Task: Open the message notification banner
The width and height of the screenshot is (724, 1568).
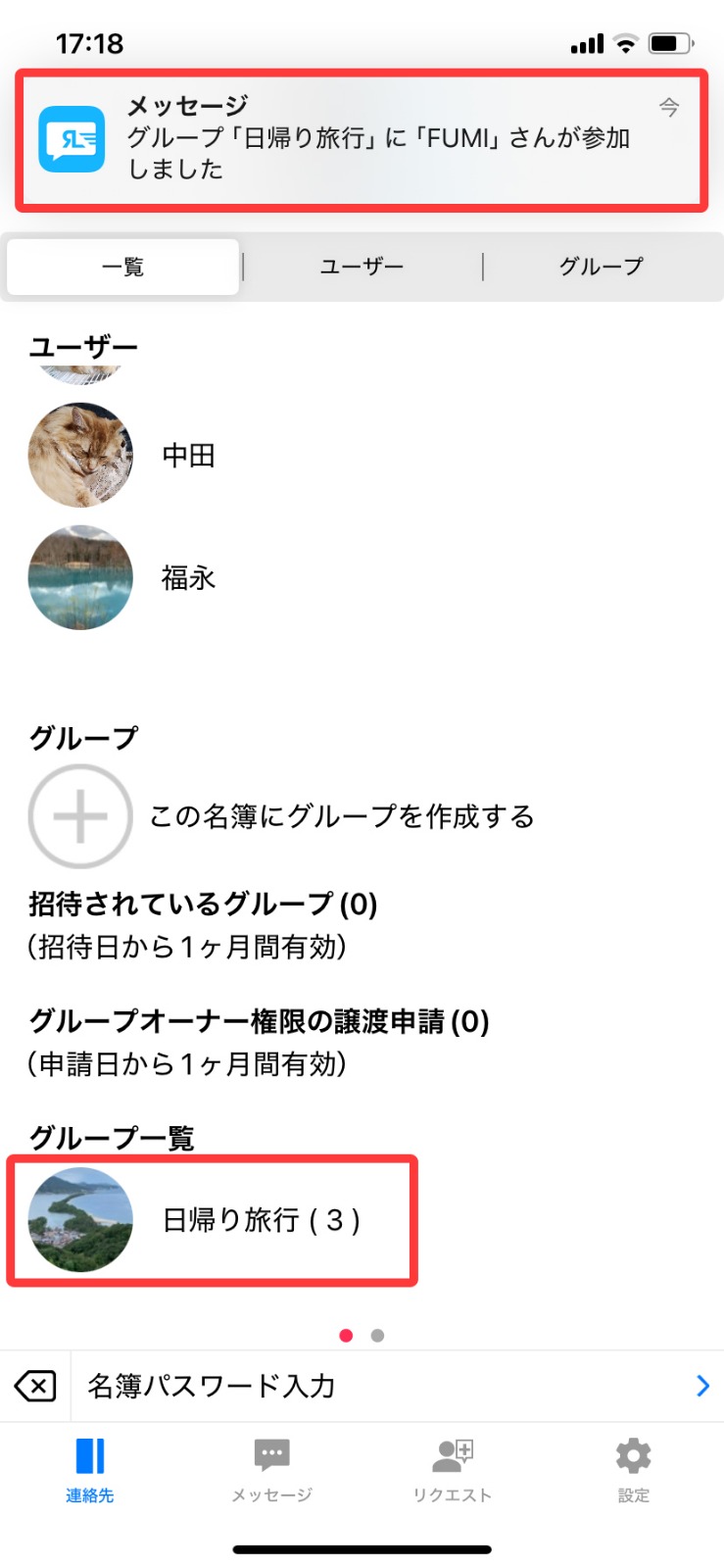Action: pyautogui.click(x=362, y=140)
